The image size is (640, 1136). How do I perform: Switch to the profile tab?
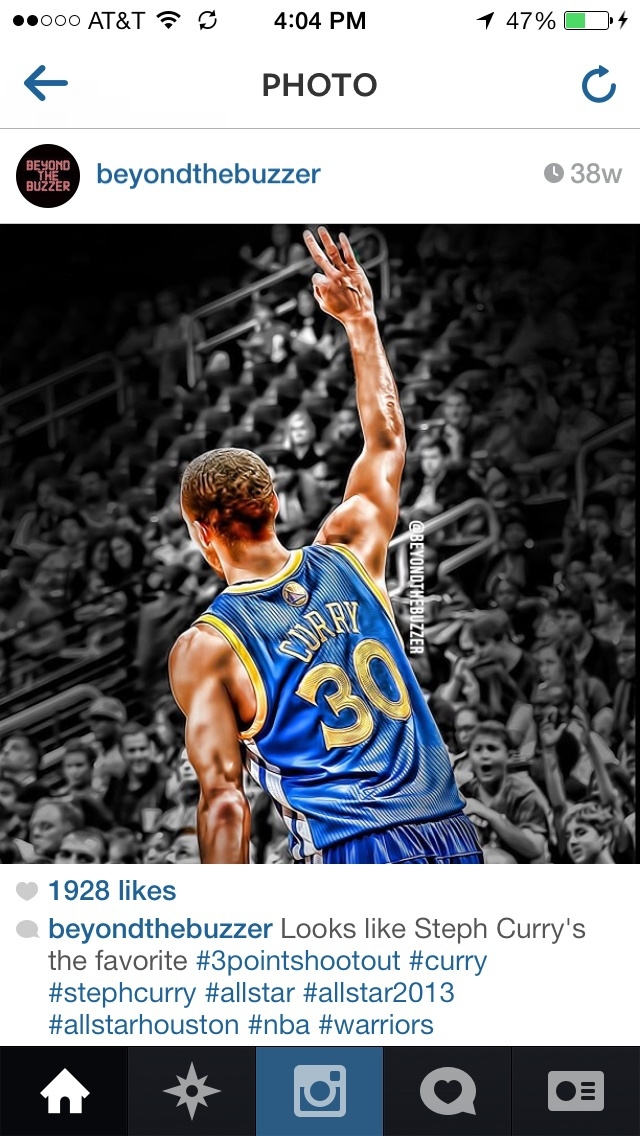[576, 1091]
